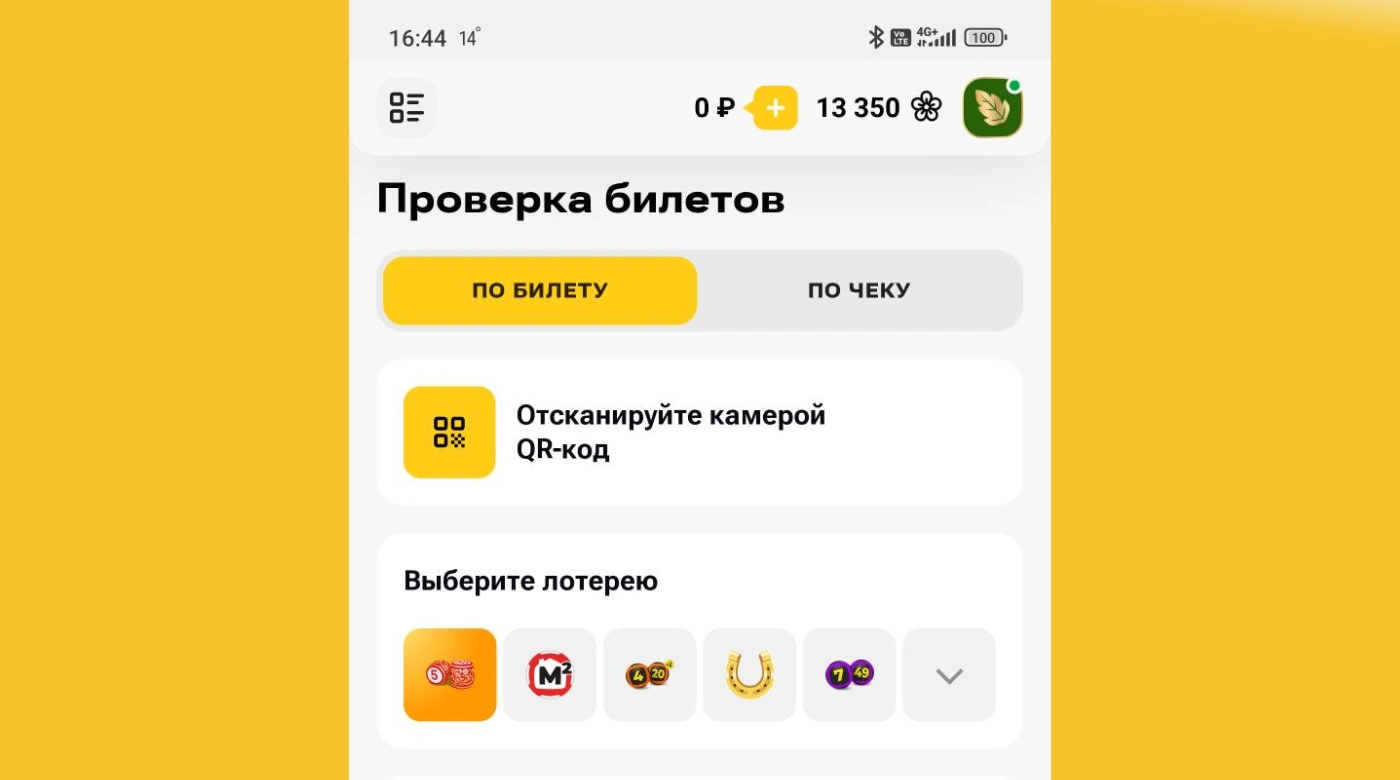Screen dimensions: 1400x780
Task: Open the menu list icon
Action: pos(406,107)
